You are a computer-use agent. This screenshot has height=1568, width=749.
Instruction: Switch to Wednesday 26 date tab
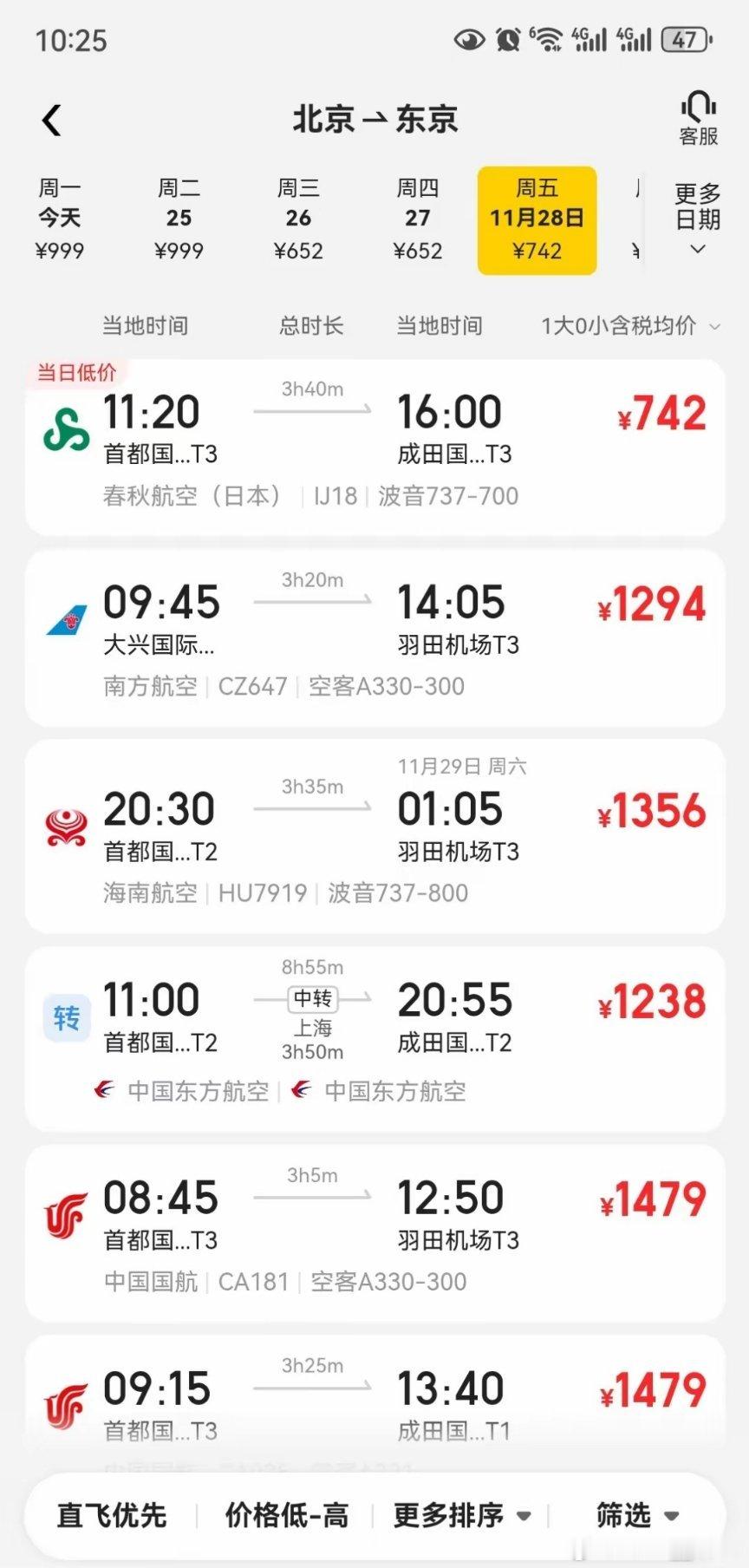click(298, 217)
